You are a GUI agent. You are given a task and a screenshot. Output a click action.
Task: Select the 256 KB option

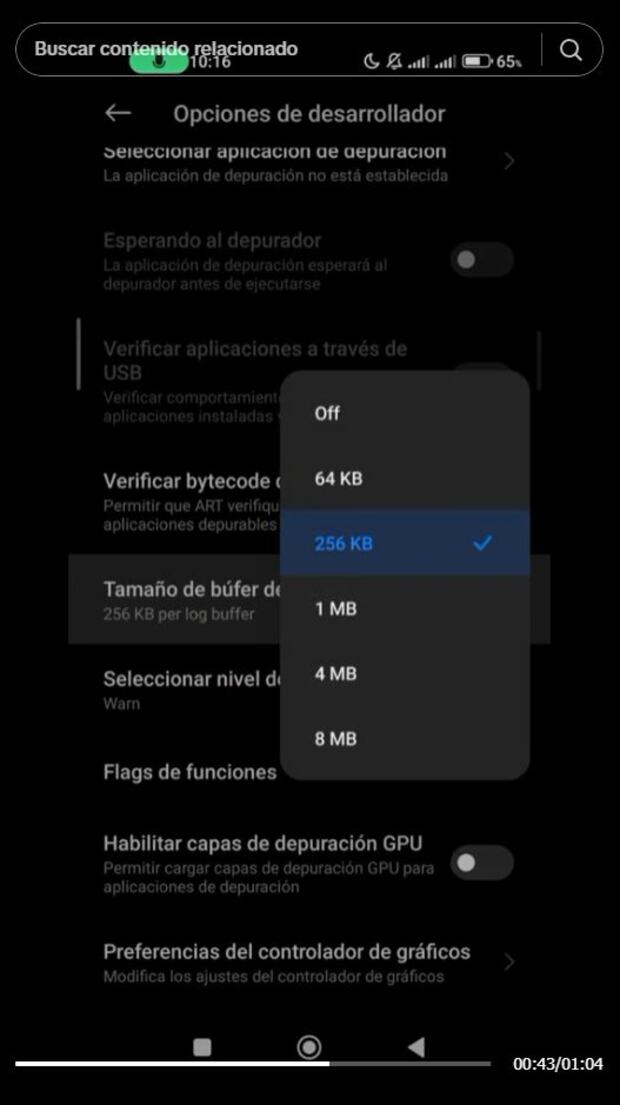tap(404, 543)
